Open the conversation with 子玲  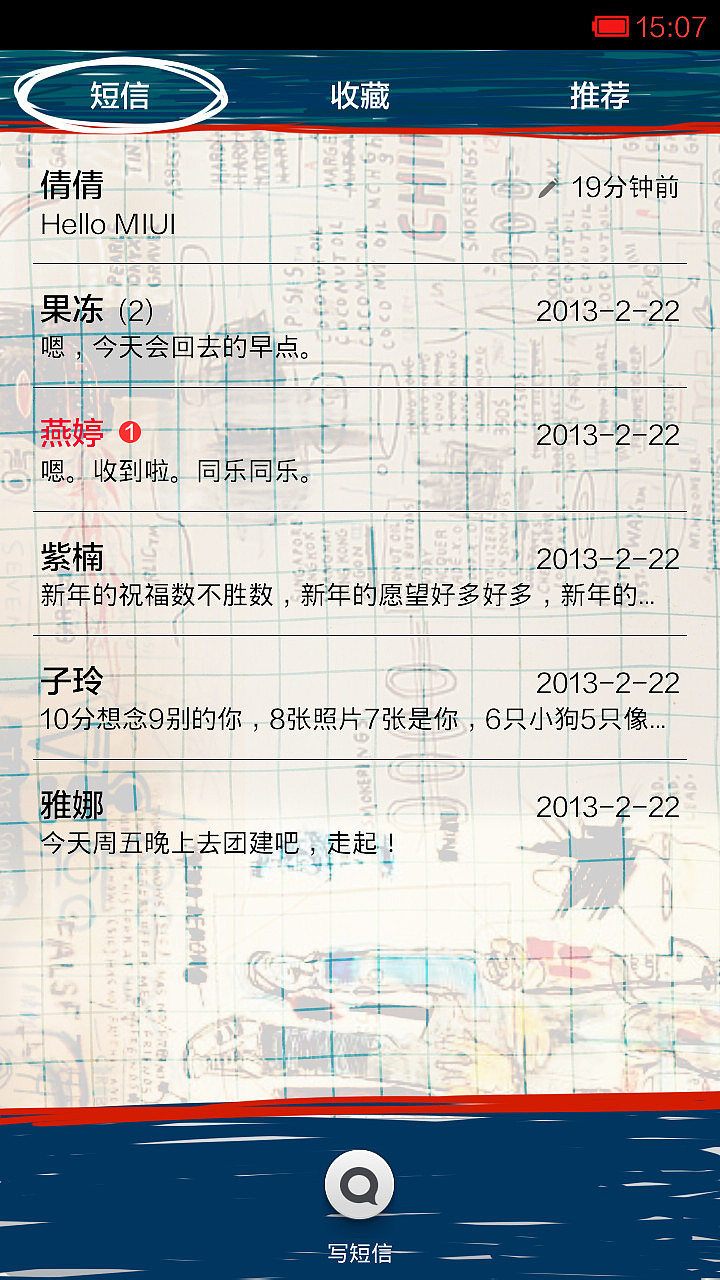click(360, 698)
